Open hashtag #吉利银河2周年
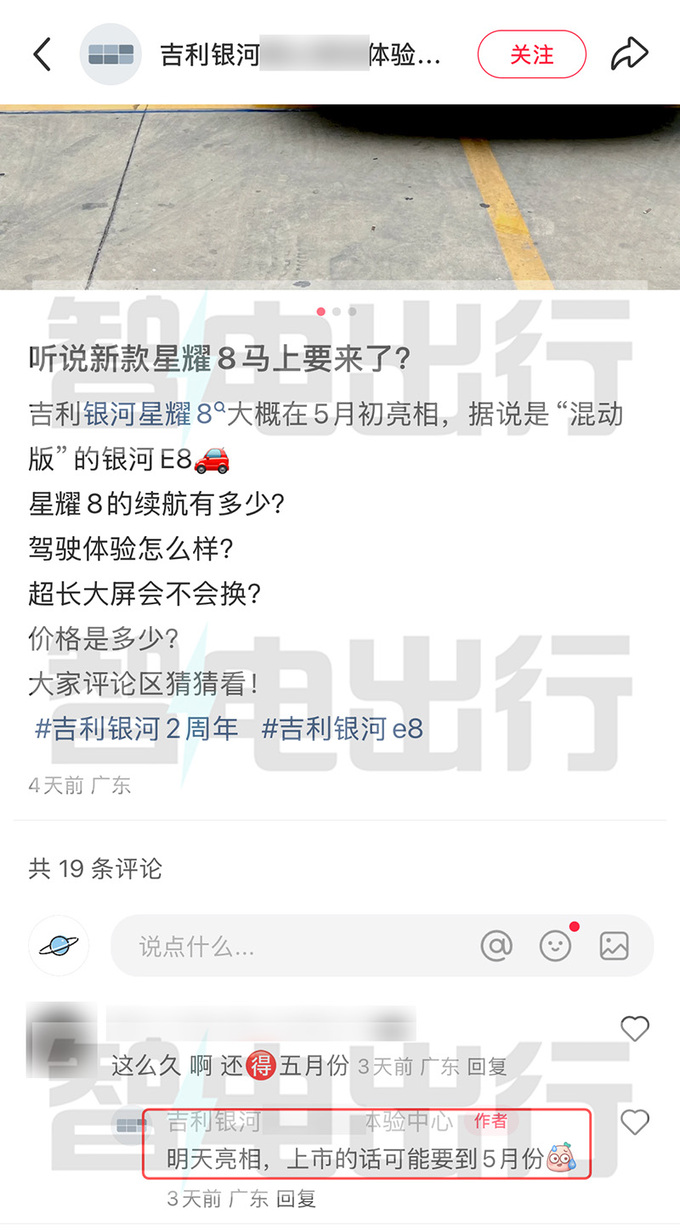The height and width of the screenshot is (1231, 680). click(137, 729)
